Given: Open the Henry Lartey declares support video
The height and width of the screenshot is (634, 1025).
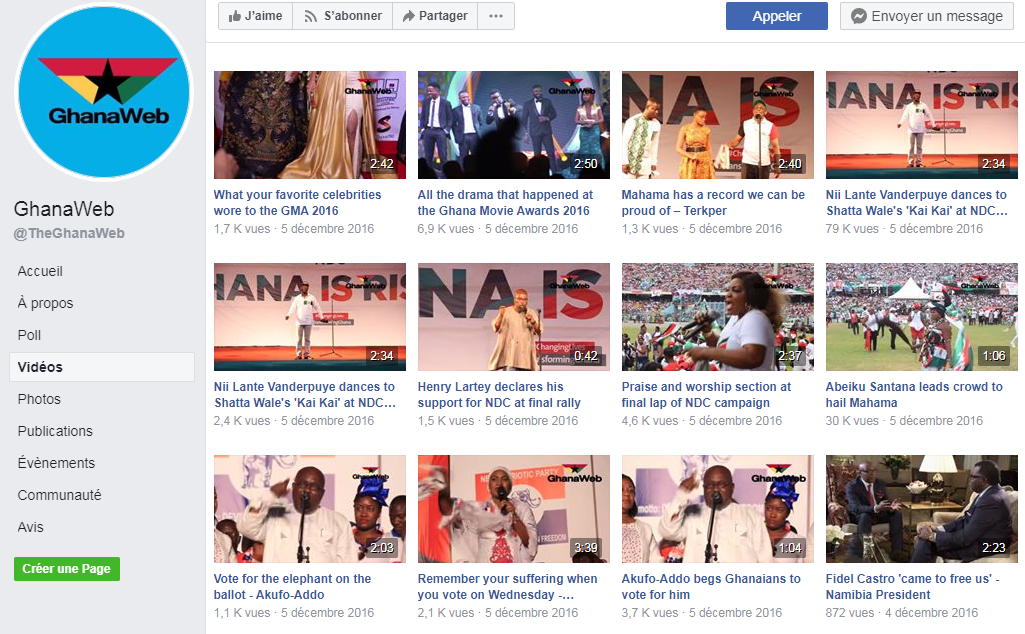Looking at the screenshot, I should click(513, 317).
